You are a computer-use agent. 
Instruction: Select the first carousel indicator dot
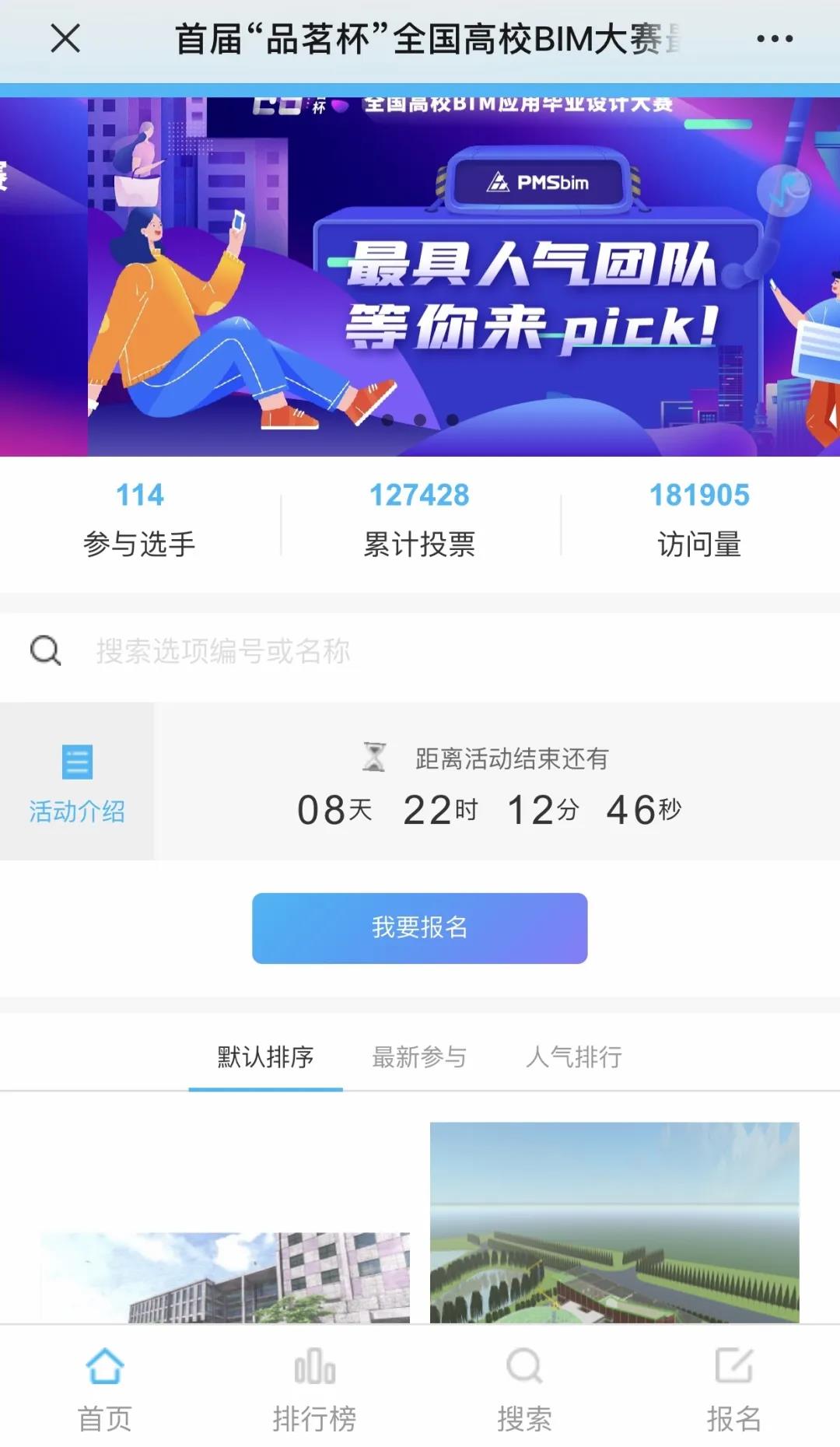pos(387,420)
